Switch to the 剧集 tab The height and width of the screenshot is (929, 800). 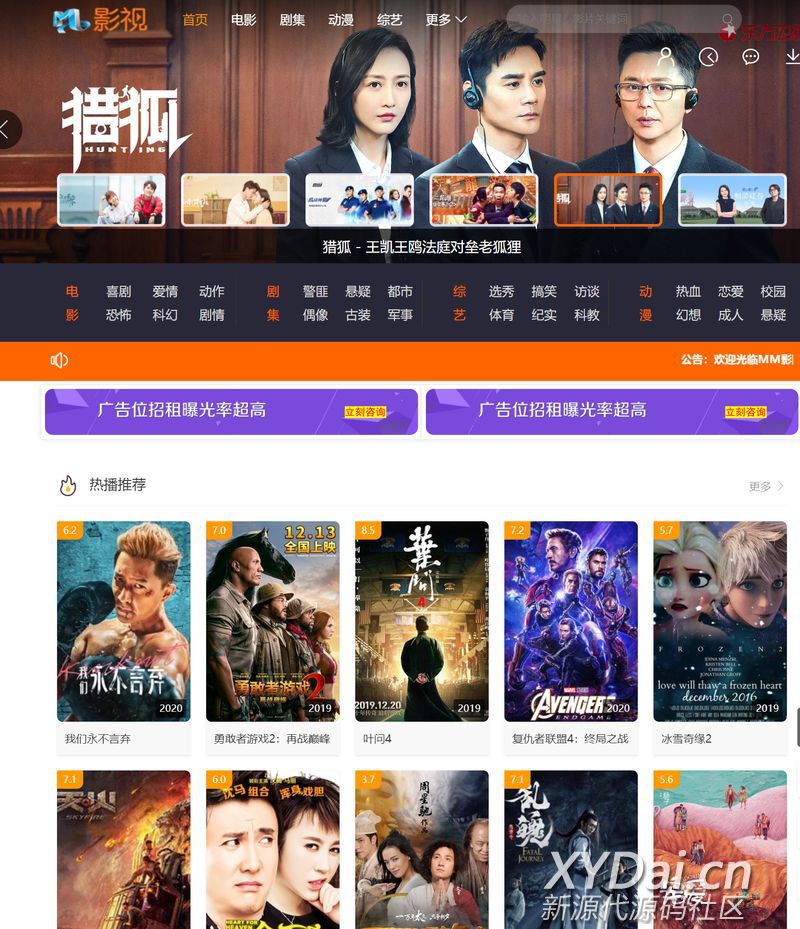(x=292, y=20)
